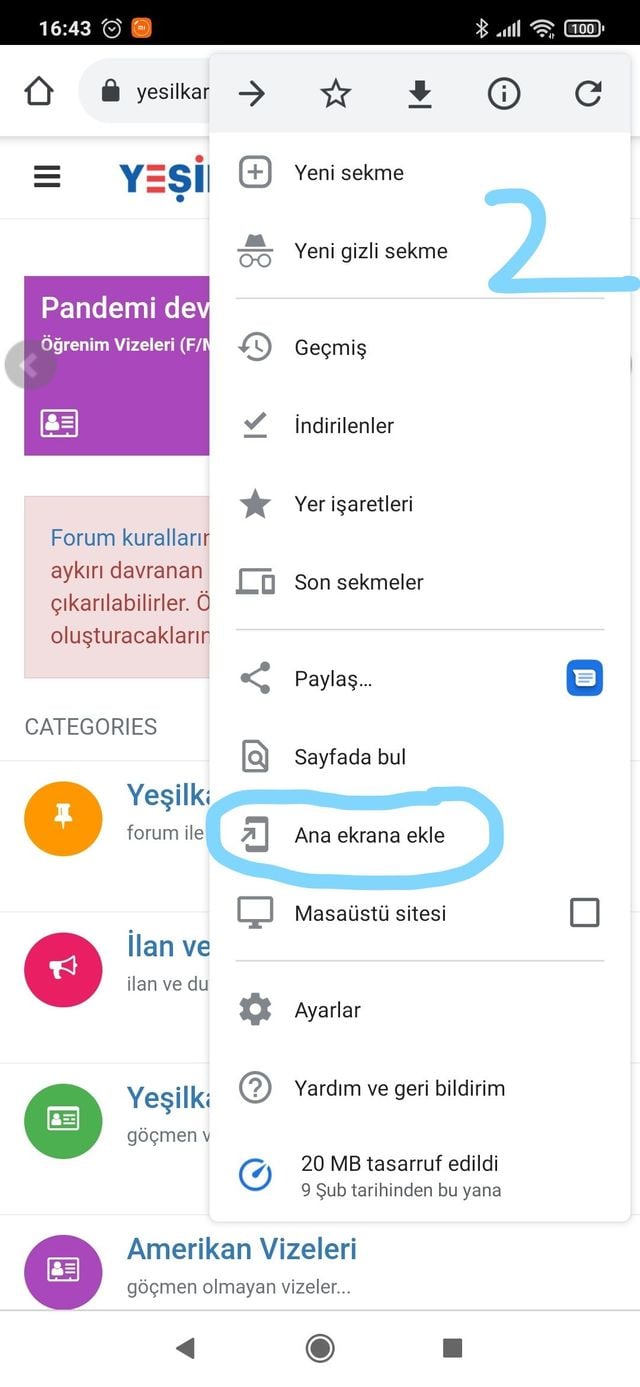This screenshot has height=1387, width=640.
Task: Open Geçmiş
Action: (420, 348)
